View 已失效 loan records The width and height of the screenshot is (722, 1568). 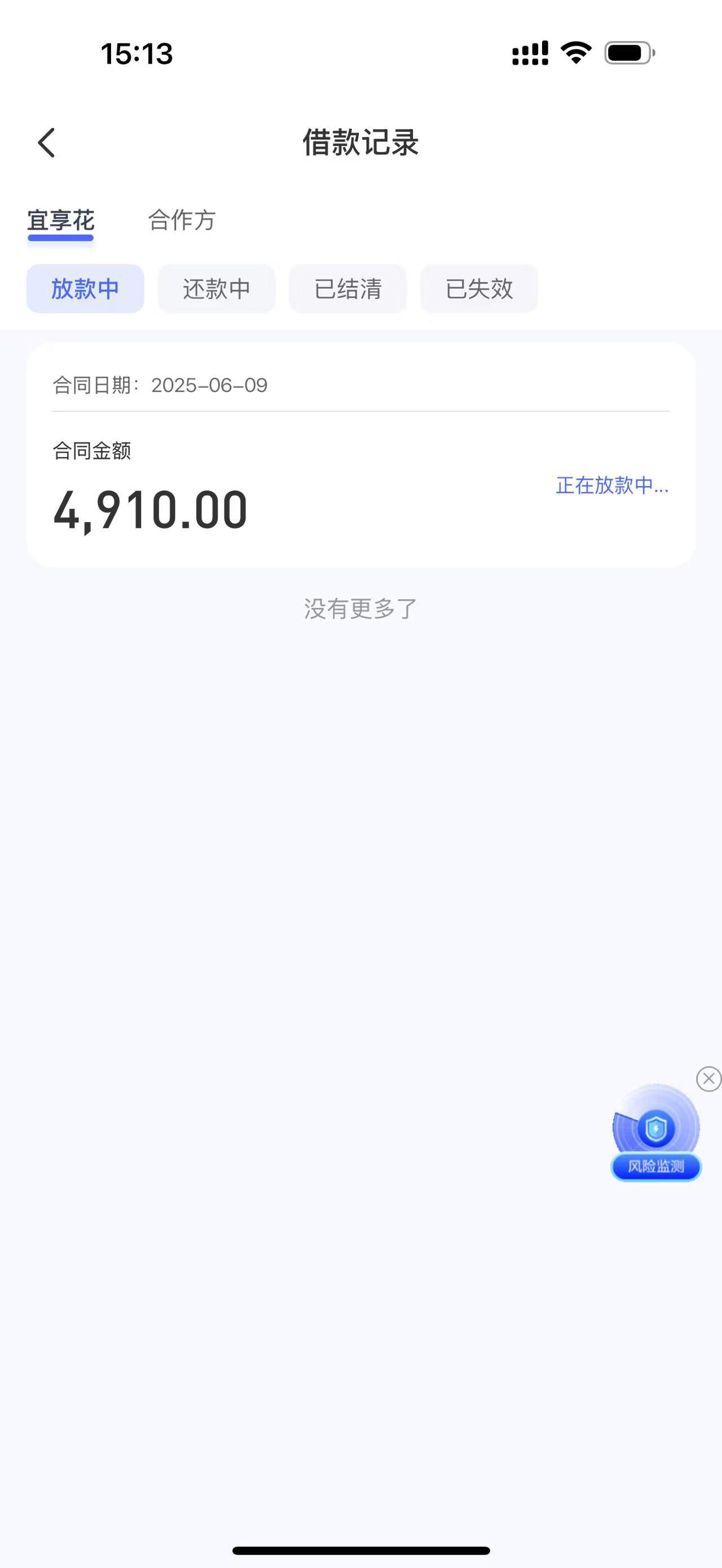pos(479,289)
